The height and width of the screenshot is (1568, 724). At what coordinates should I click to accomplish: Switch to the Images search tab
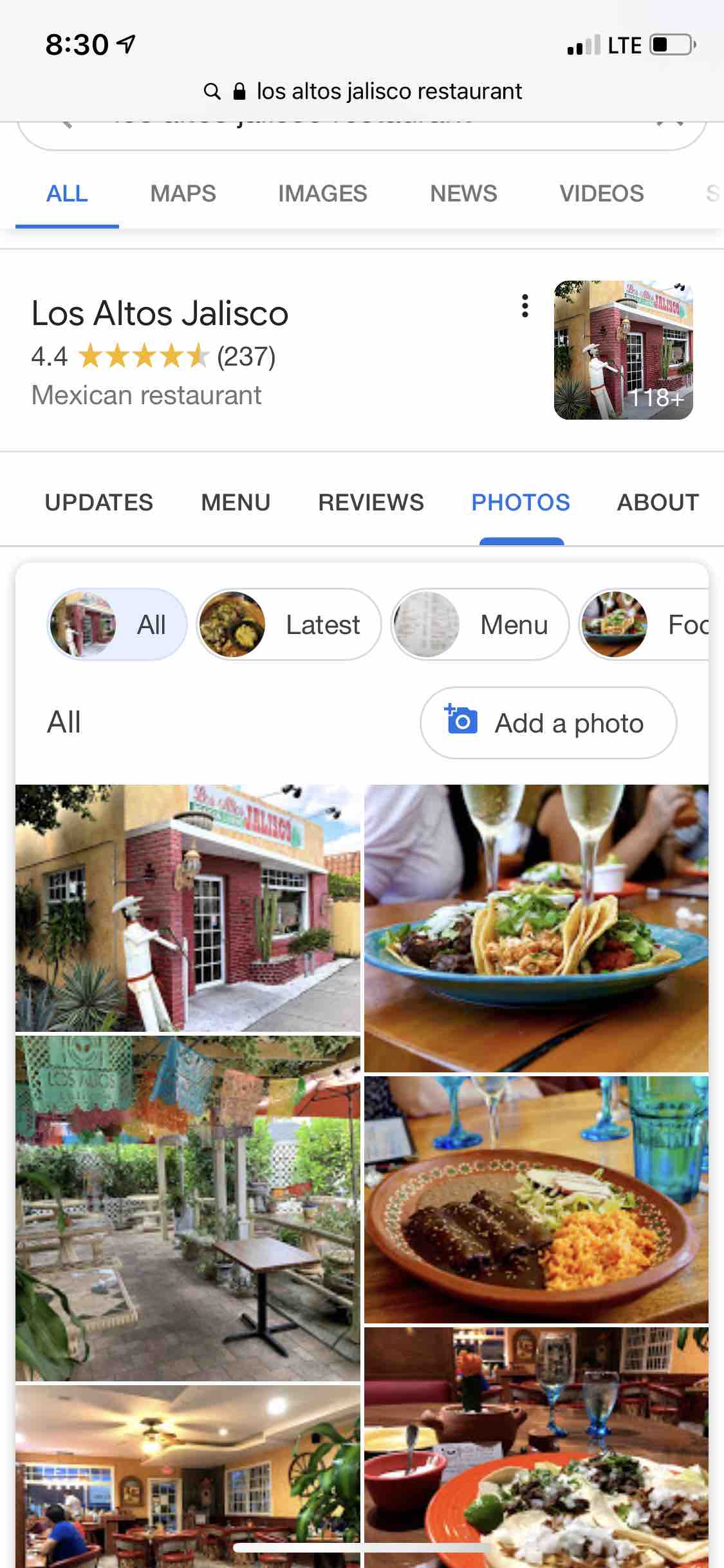(x=322, y=194)
